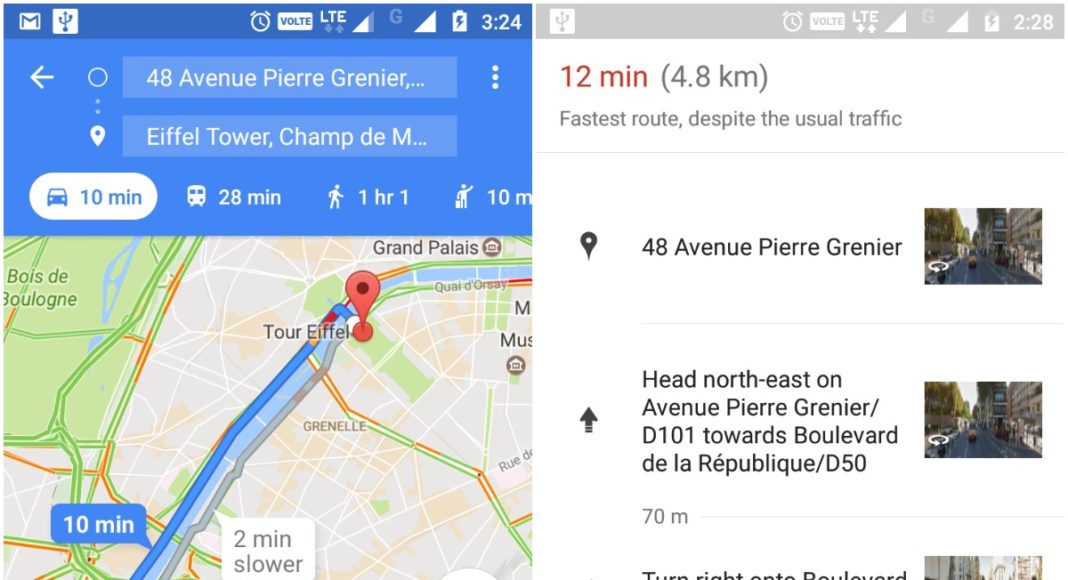Open the overflow menu for route options
The height and width of the screenshot is (580, 1068).
(x=494, y=78)
